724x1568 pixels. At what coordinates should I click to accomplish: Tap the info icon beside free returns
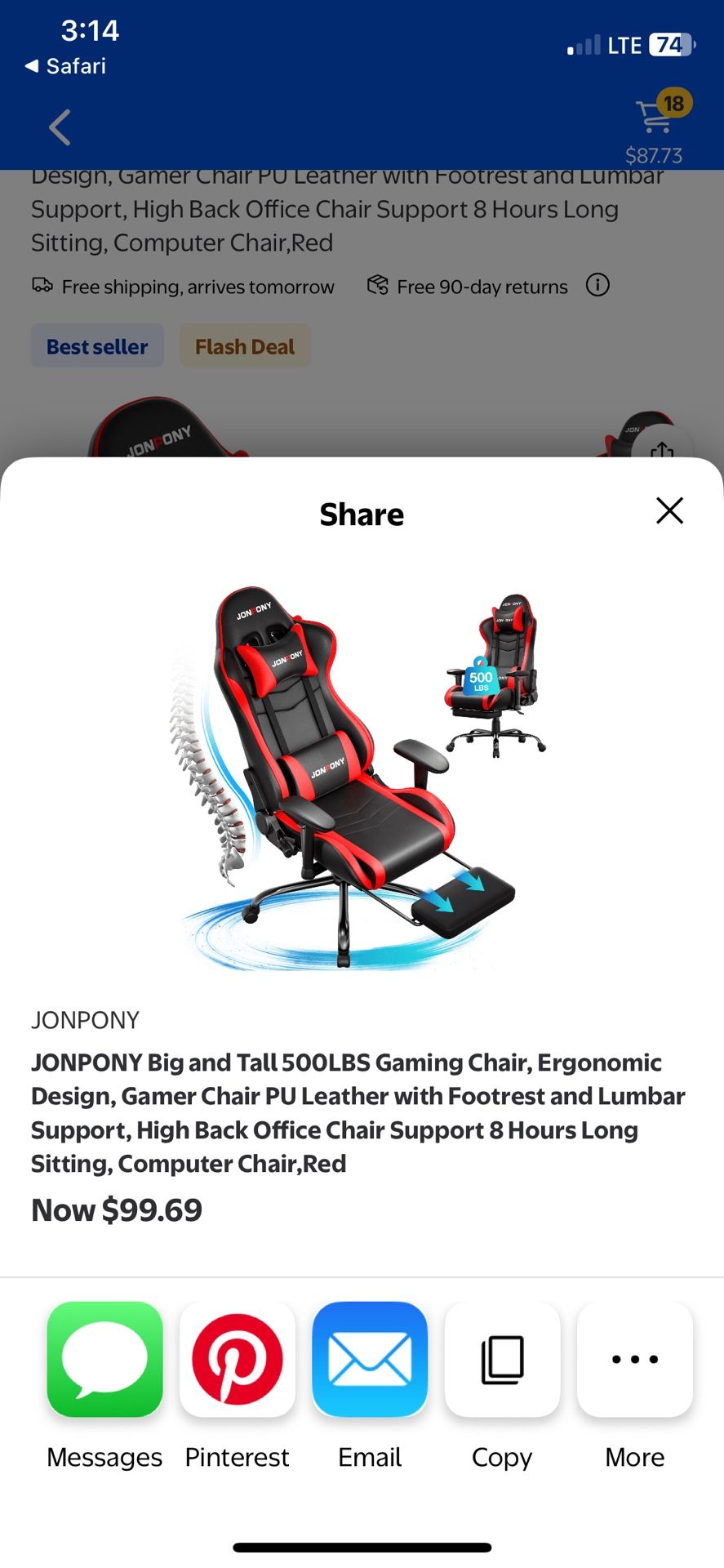(597, 285)
